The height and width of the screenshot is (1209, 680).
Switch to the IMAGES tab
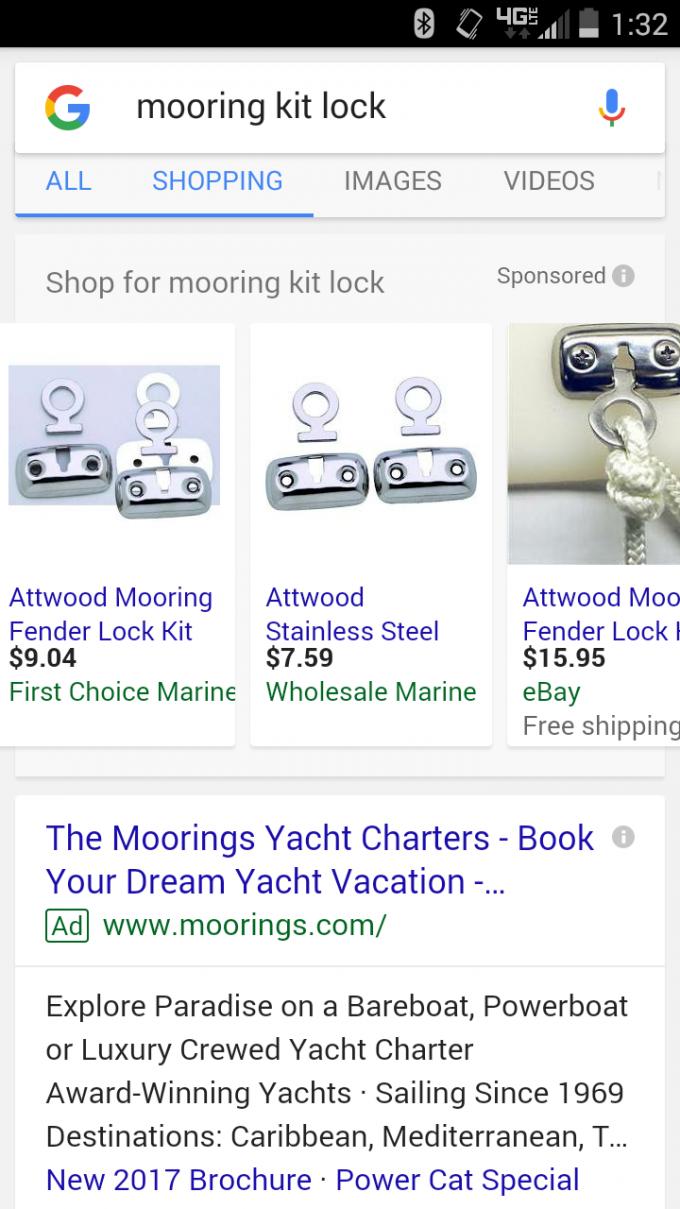[392, 181]
